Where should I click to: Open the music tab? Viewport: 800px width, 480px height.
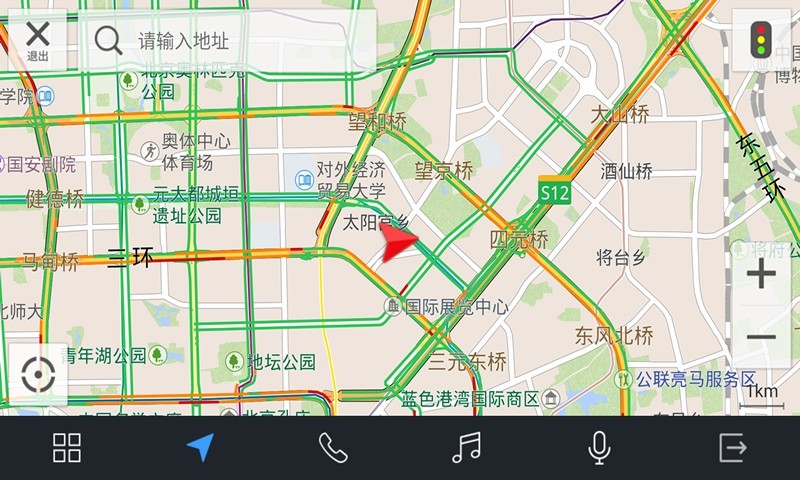pos(466,447)
